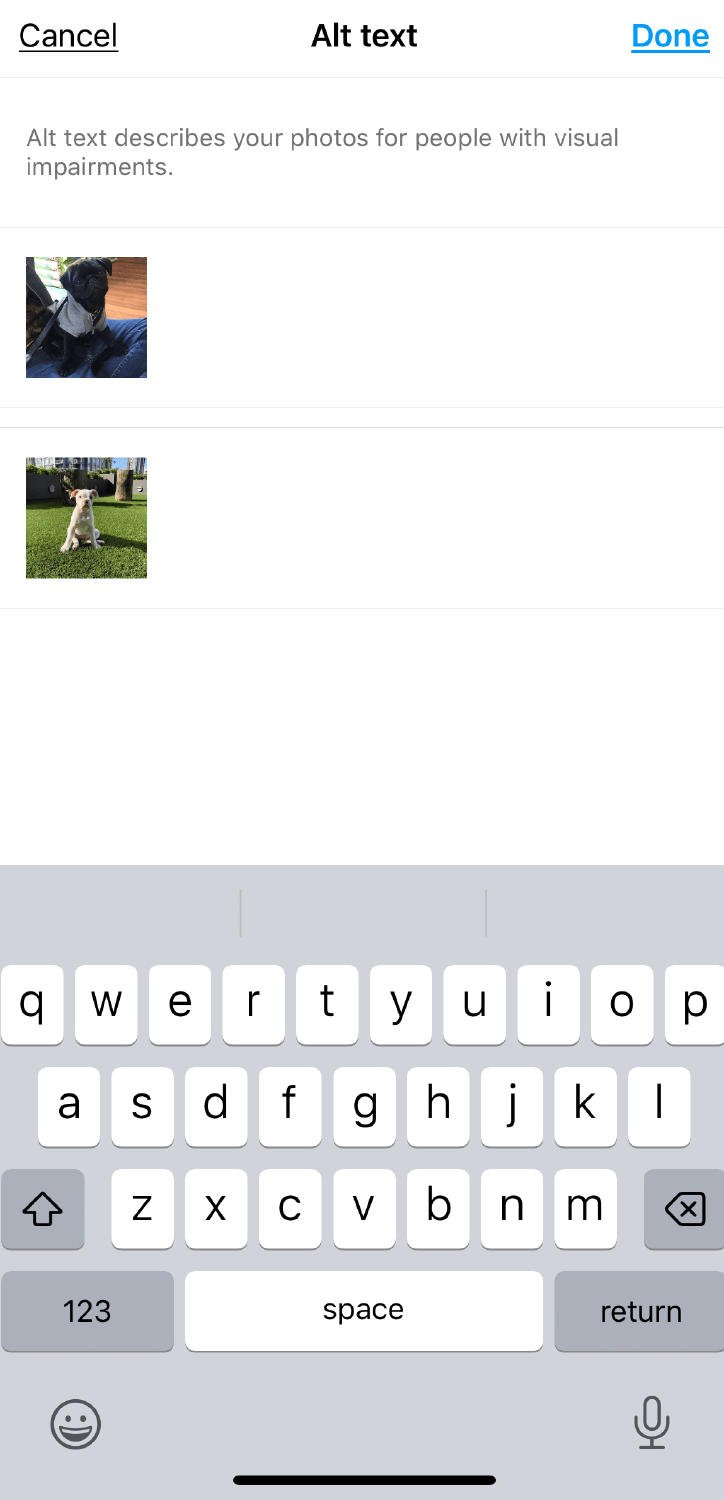Tap Cancel to discard alt text changes
This screenshot has width=724, height=1500.
point(68,35)
